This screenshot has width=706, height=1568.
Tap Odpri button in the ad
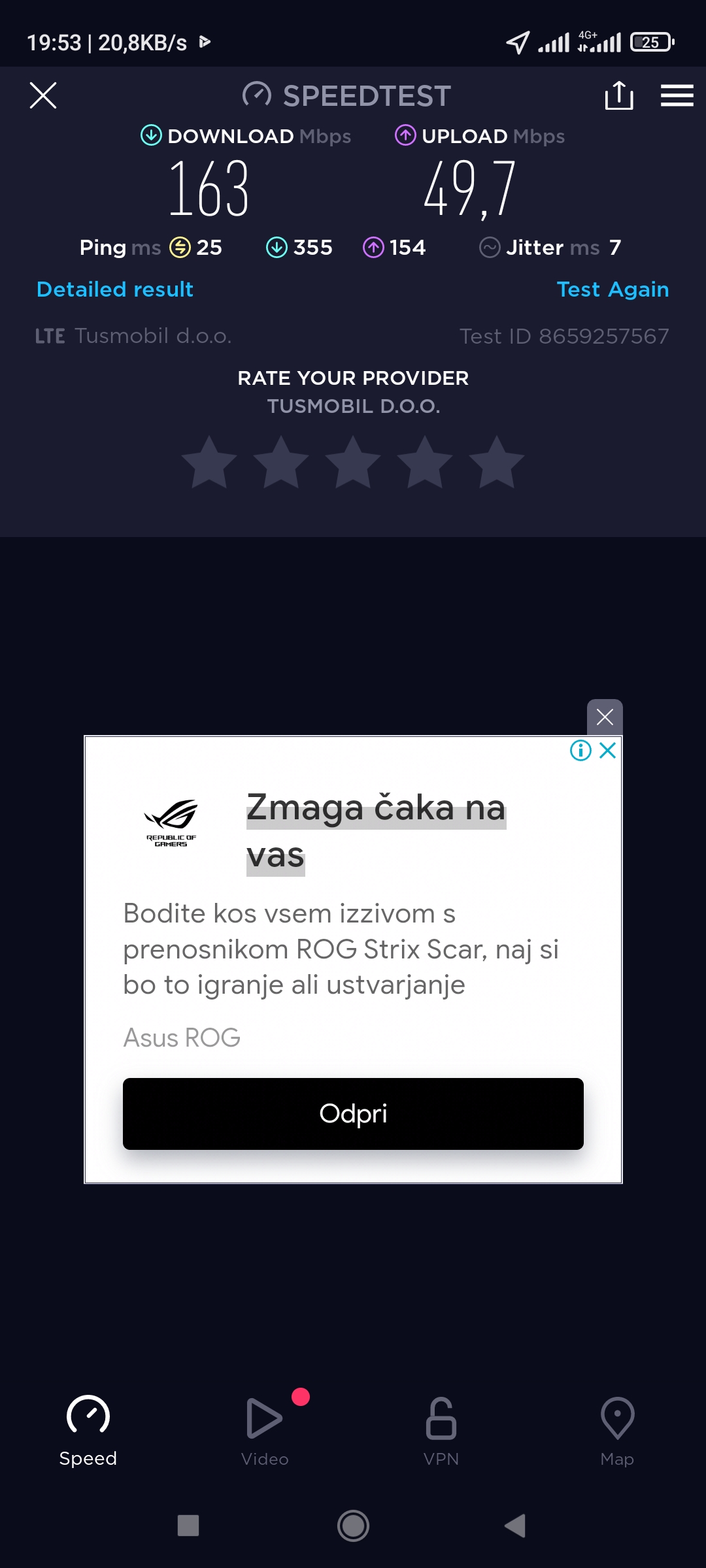tap(353, 1114)
